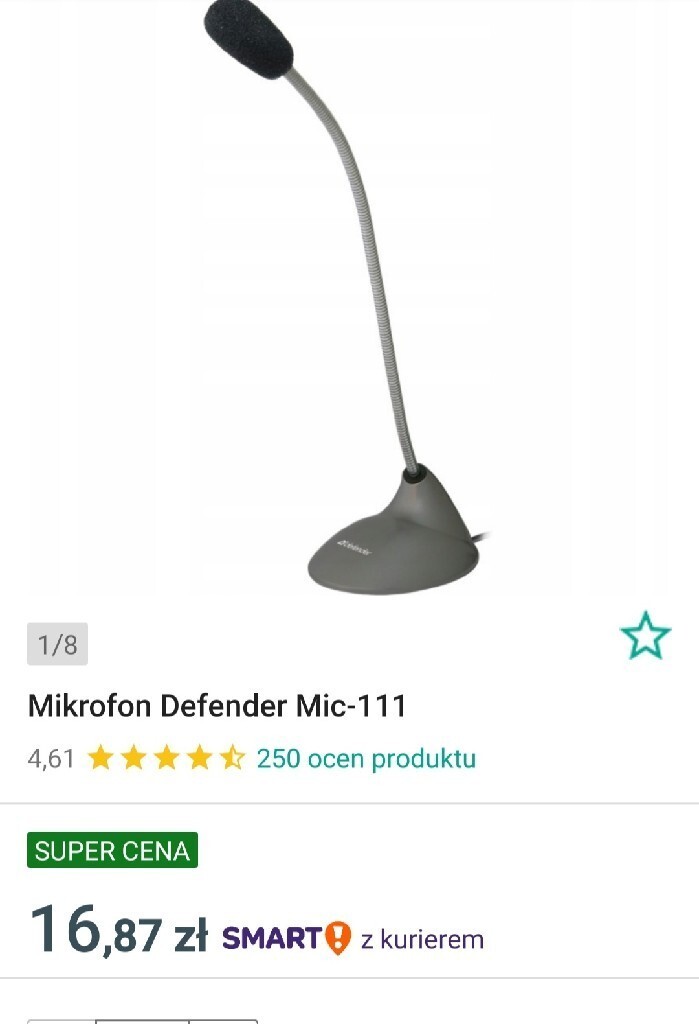Add the microphone to favorites with the star
This screenshot has width=699, height=1024.
[645, 636]
